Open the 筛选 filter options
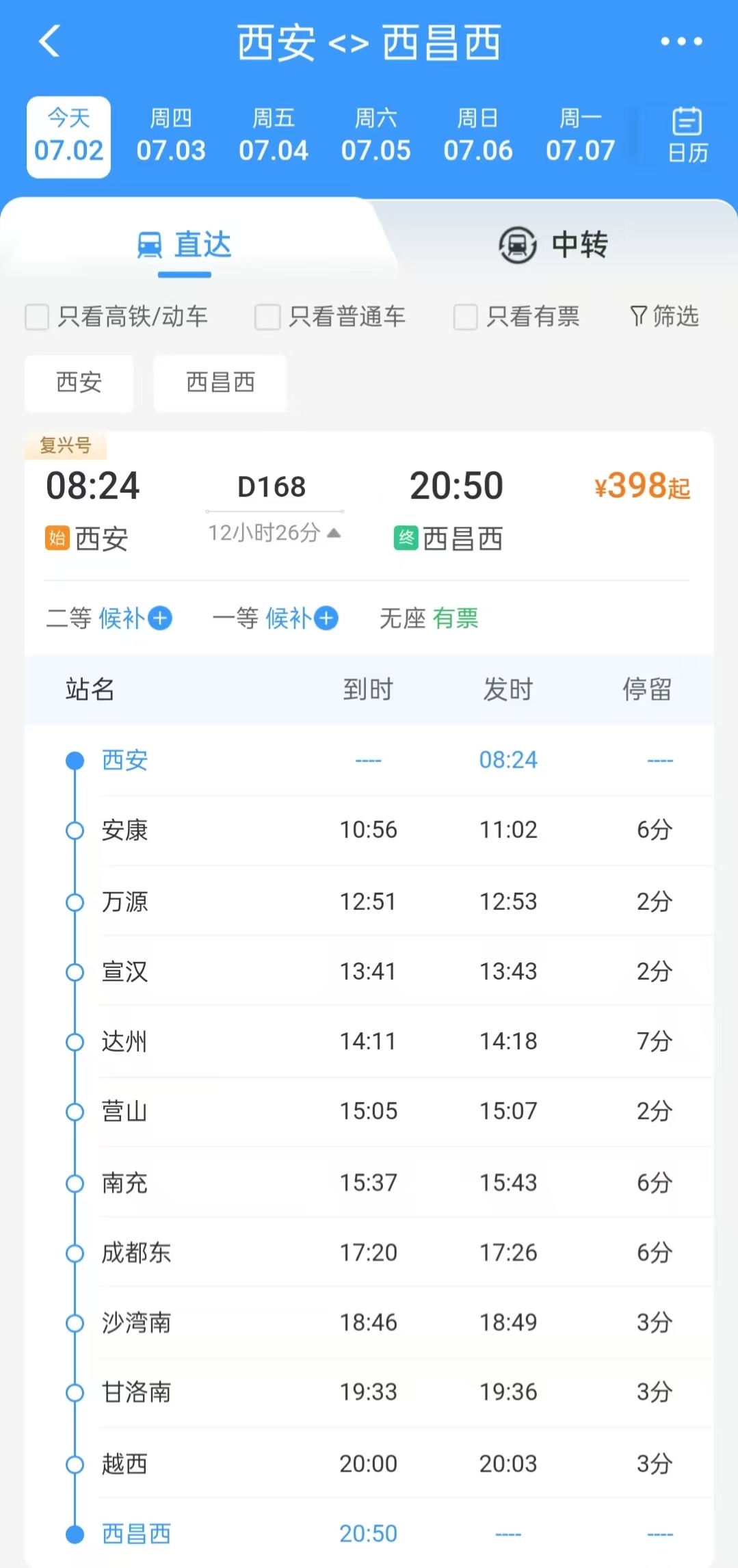 point(664,316)
